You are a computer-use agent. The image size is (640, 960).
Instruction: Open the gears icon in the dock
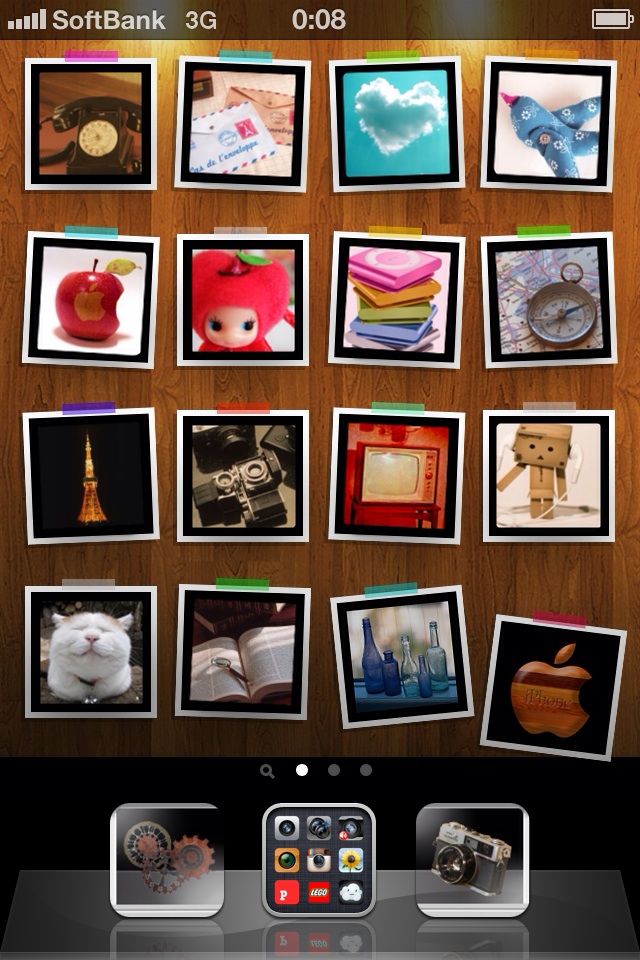[166, 859]
